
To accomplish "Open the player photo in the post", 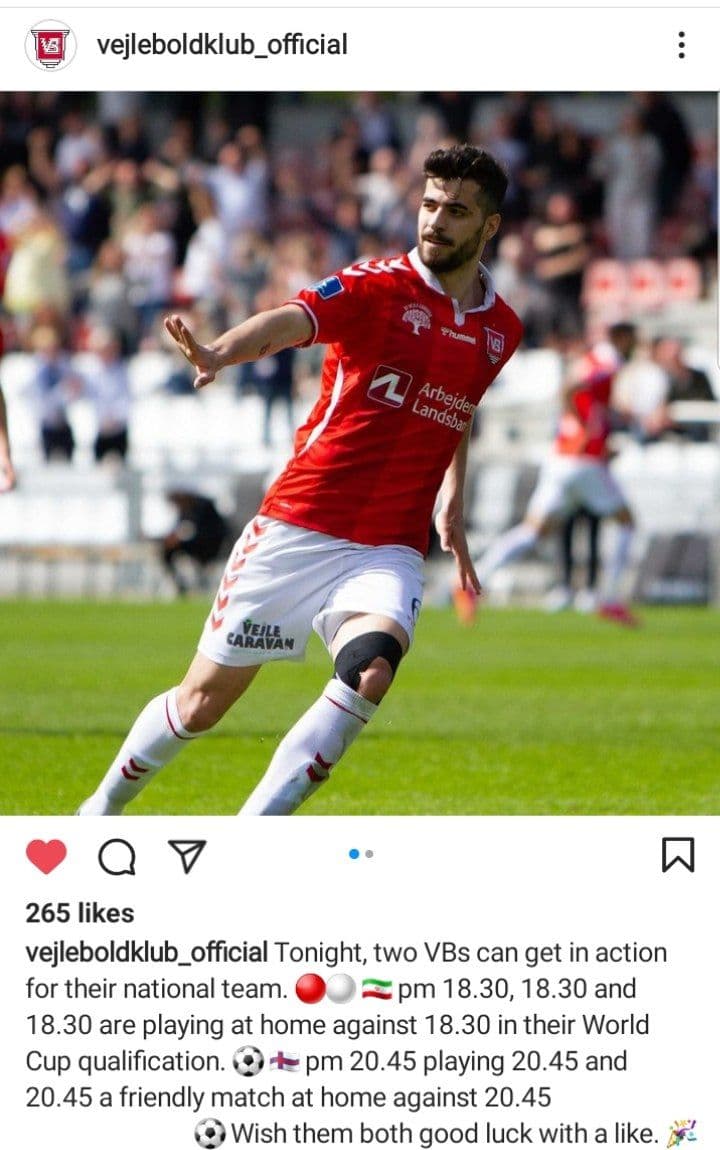I will click(x=360, y=453).
